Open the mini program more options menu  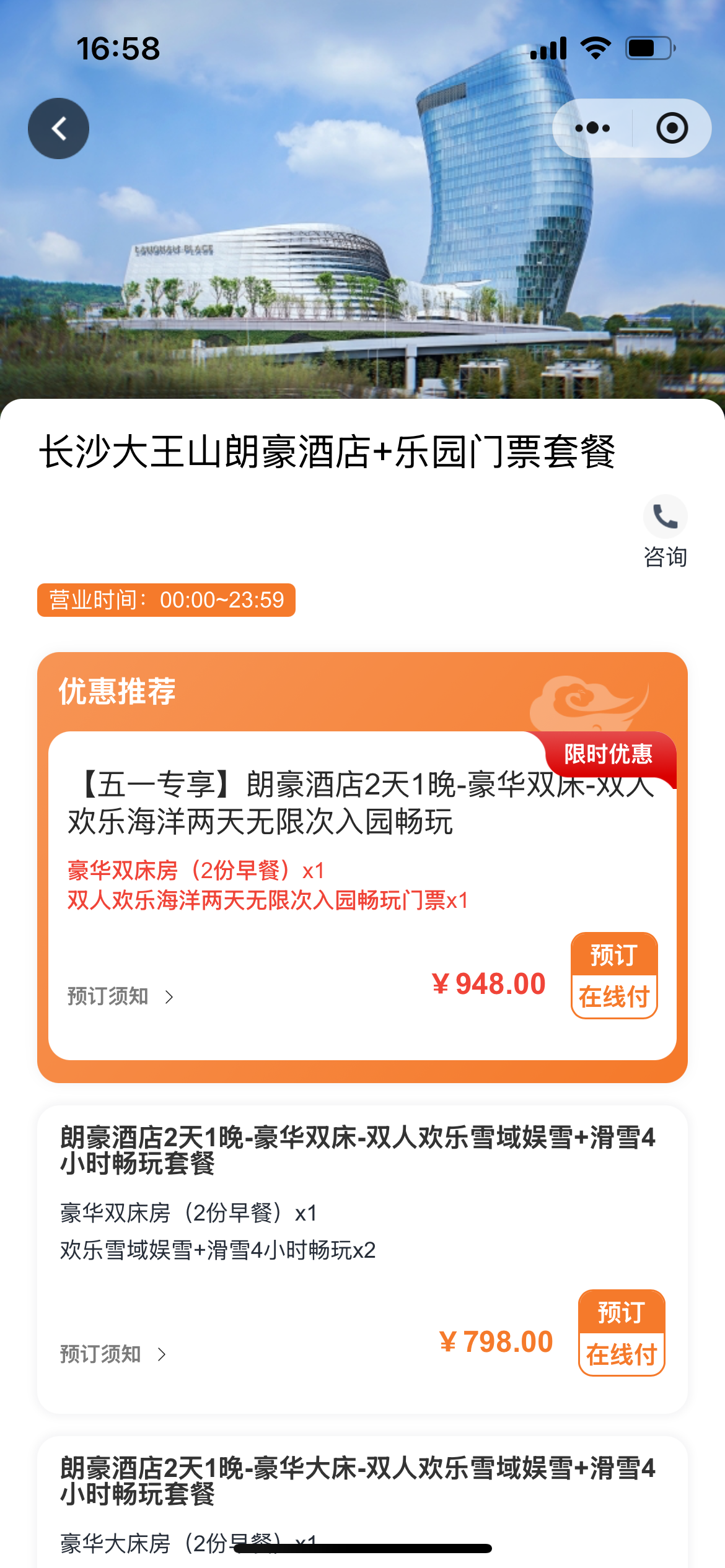pyautogui.click(x=592, y=128)
